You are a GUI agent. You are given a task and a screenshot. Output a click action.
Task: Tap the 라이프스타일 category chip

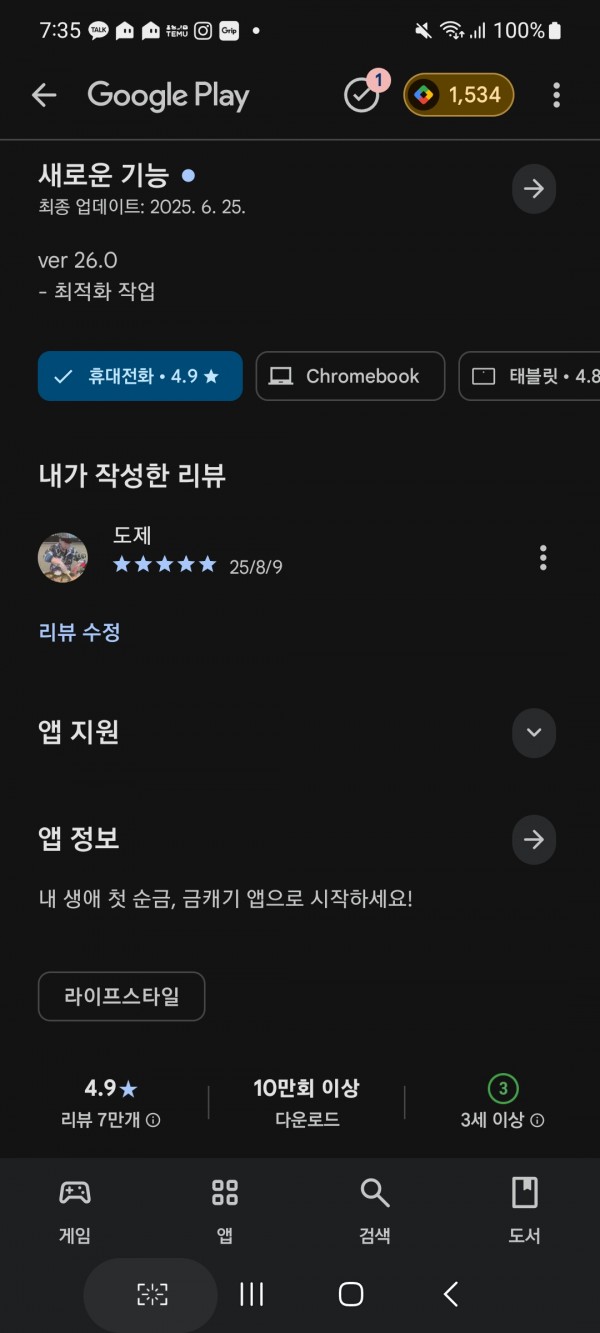tap(122, 997)
